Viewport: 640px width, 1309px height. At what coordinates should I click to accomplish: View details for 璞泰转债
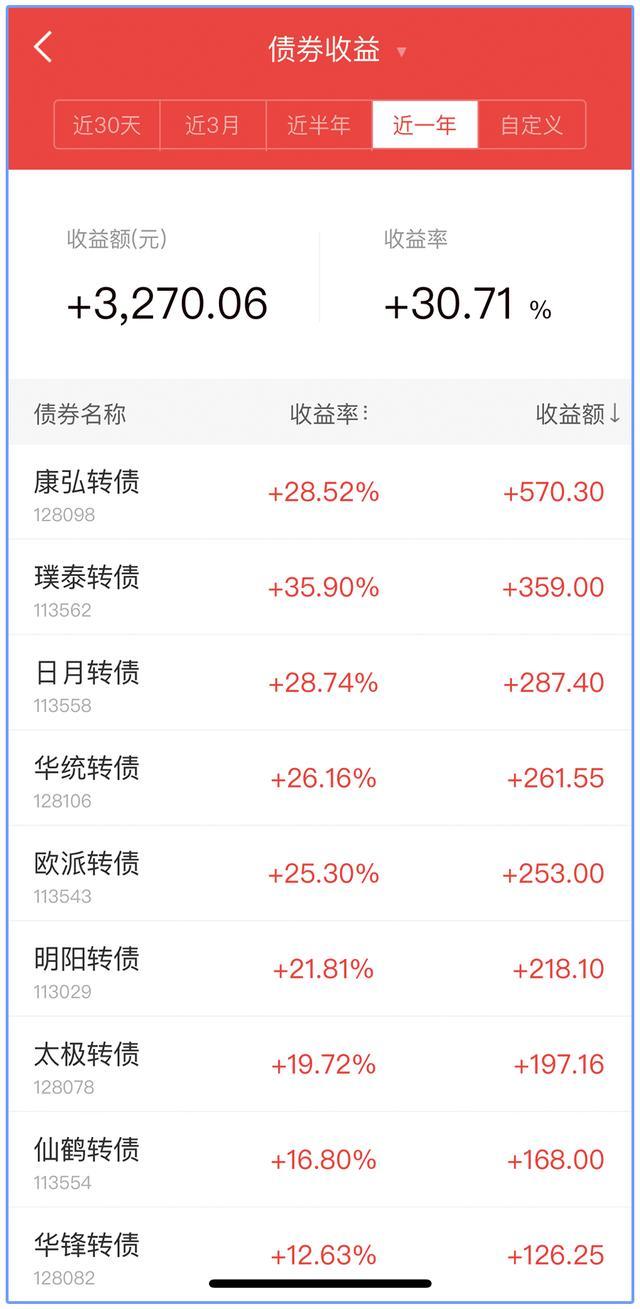(x=320, y=588)
